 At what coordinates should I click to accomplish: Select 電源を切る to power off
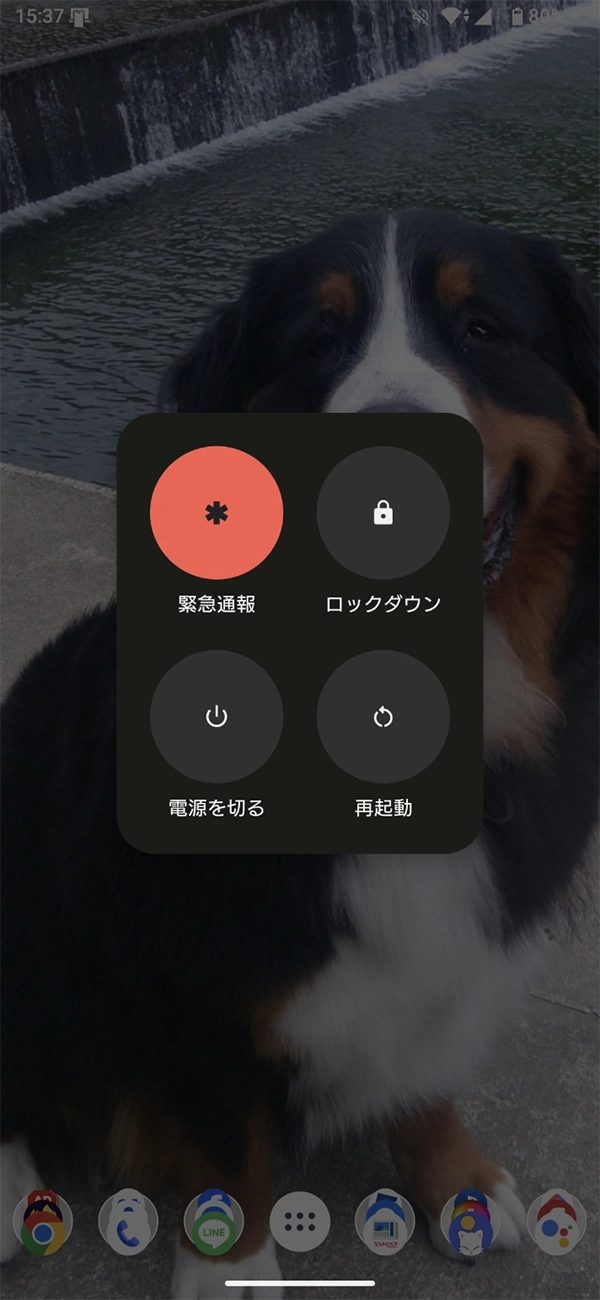pyautogui.click(x=216, y=717)
